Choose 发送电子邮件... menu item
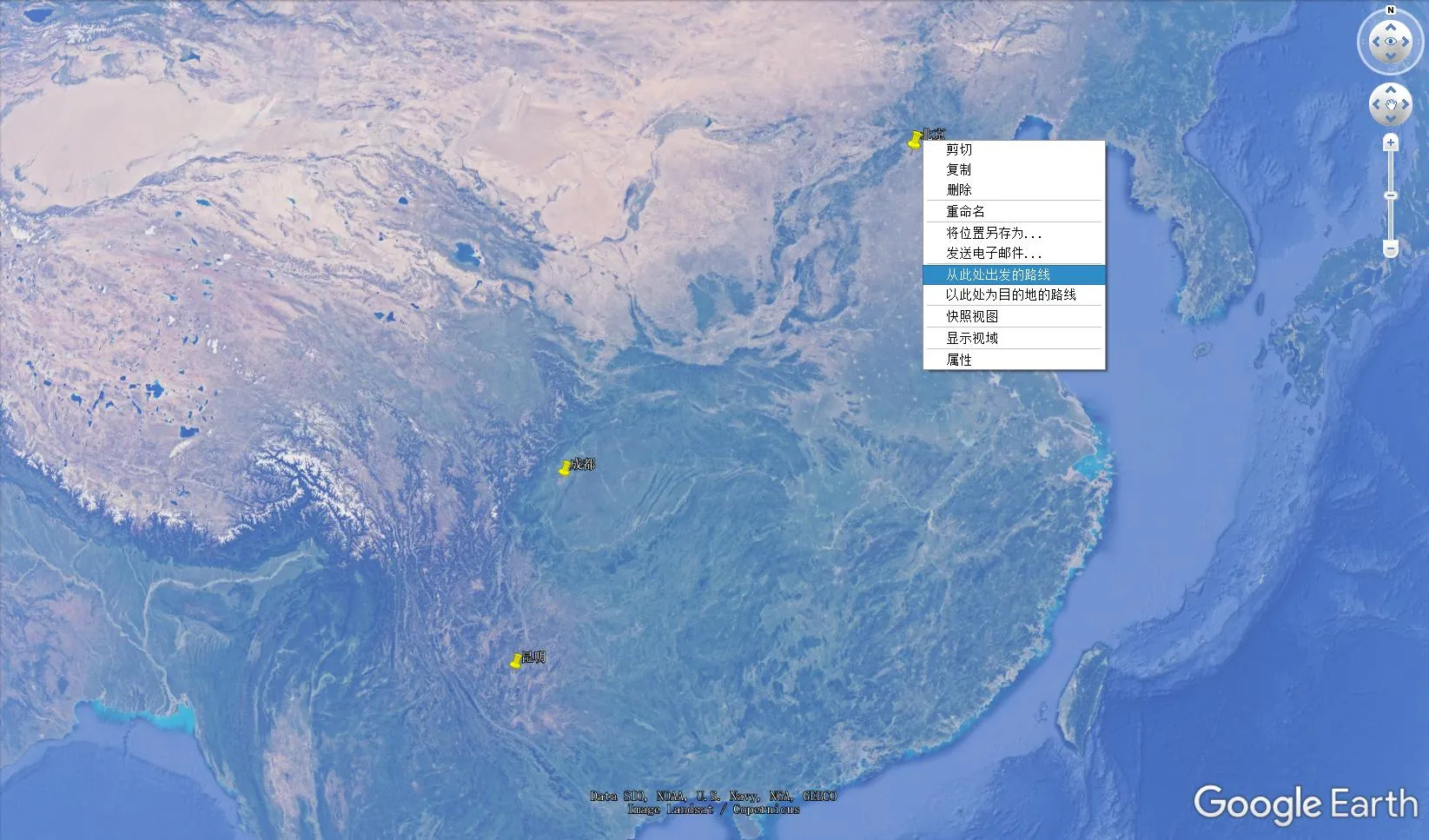 point(993,253)
